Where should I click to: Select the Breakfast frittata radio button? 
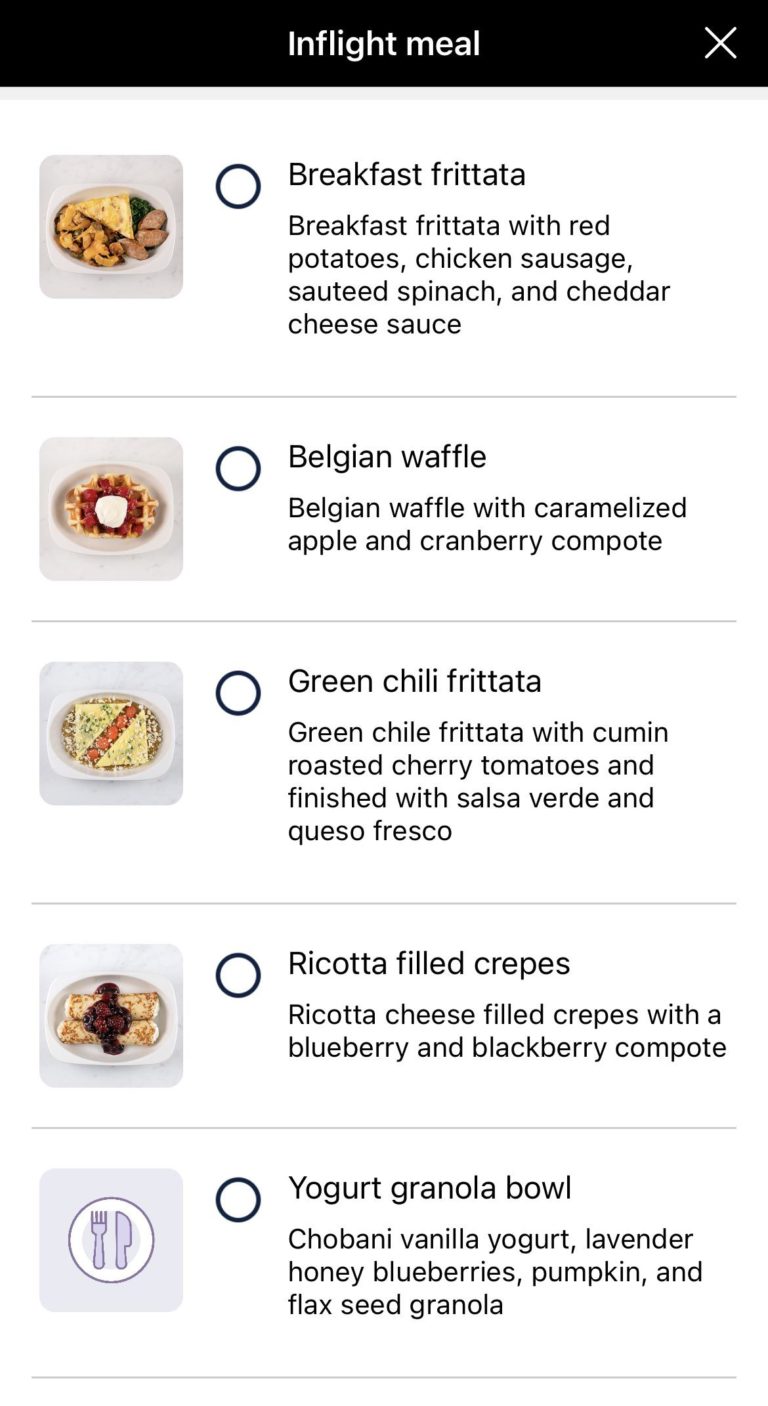238,186
